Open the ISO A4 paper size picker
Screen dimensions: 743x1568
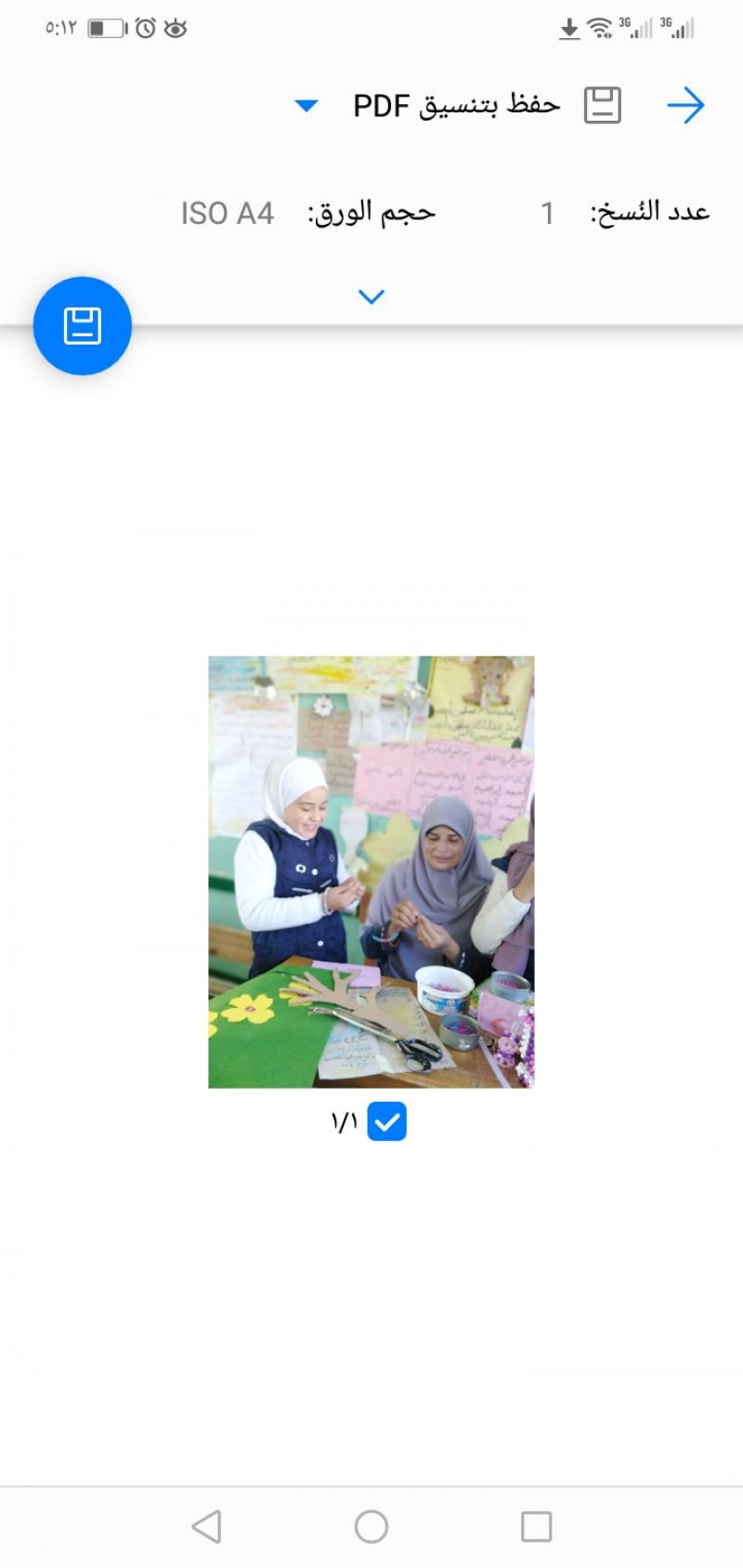[228, 214]
